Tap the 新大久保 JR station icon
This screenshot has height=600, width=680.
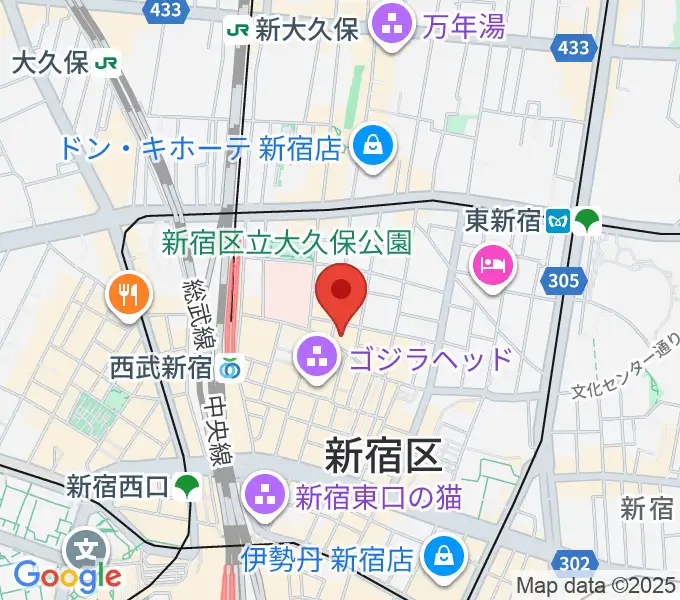[x=238, y=30]
